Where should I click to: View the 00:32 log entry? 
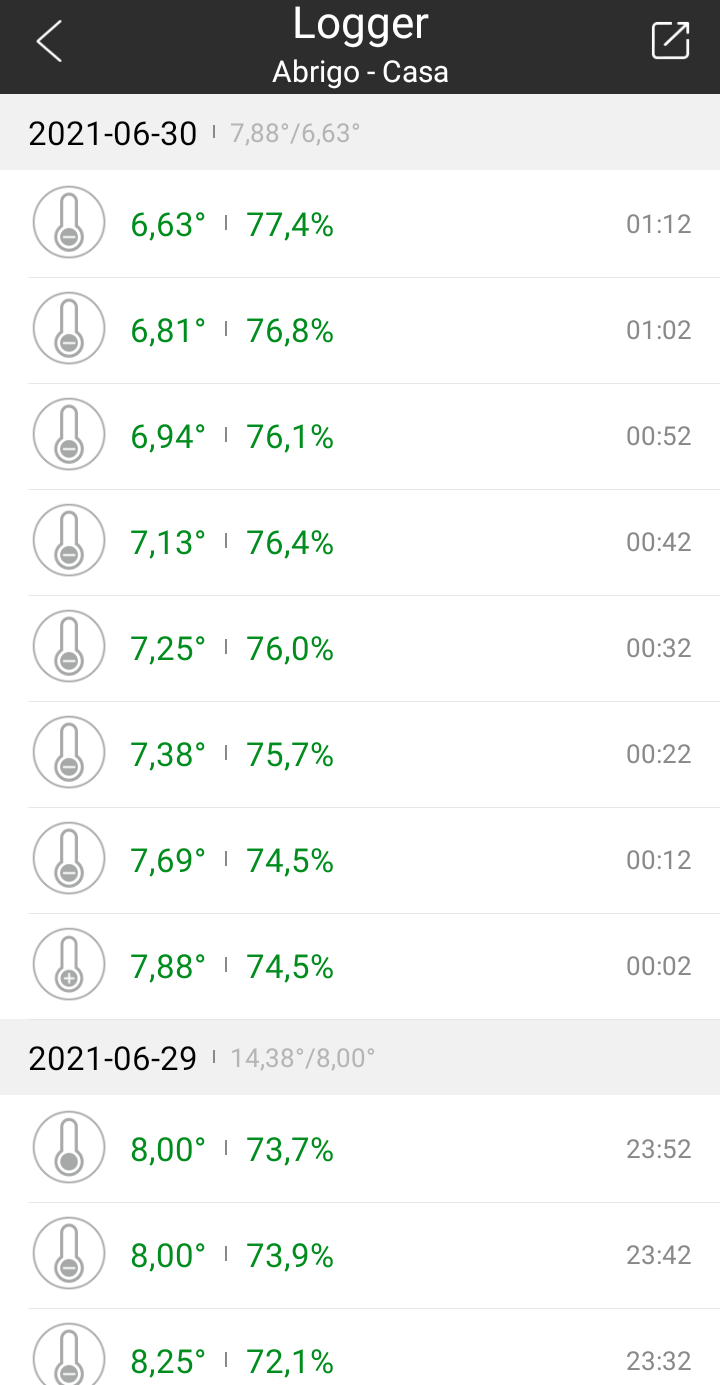pyautogui.click(x=360, y=648)
